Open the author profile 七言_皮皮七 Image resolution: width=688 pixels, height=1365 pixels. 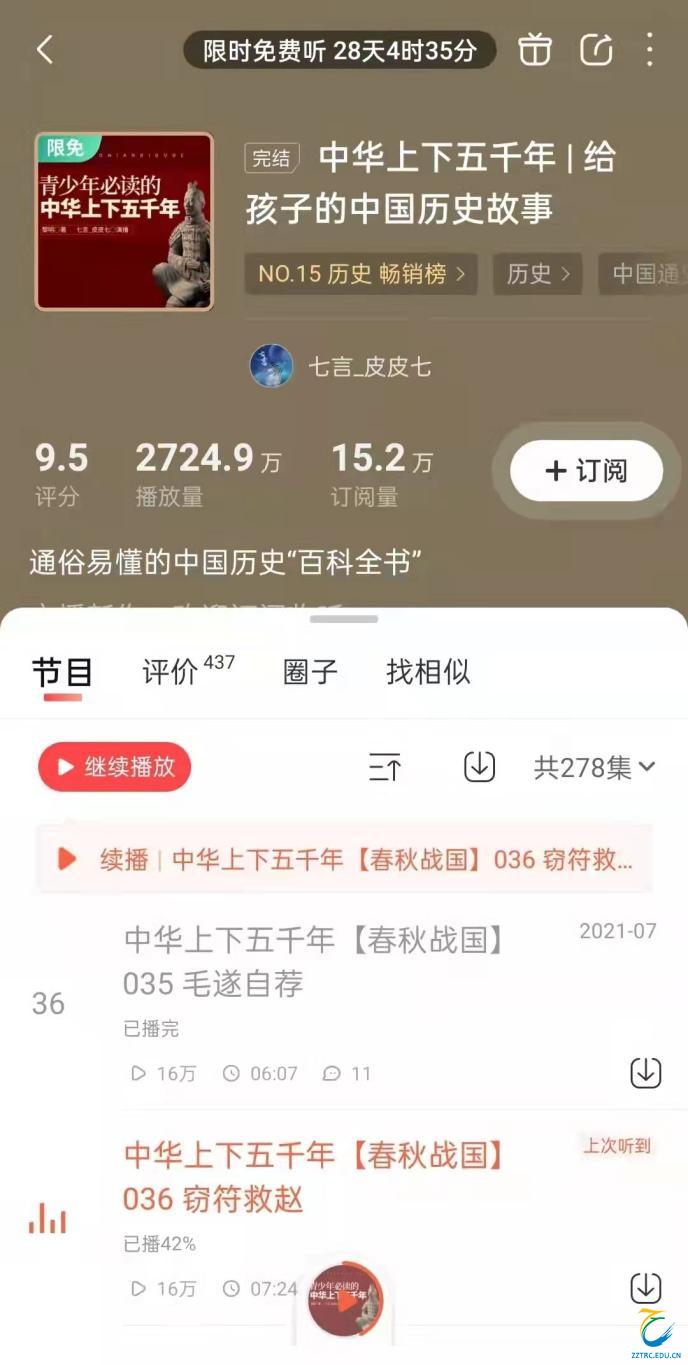(341, 367)
